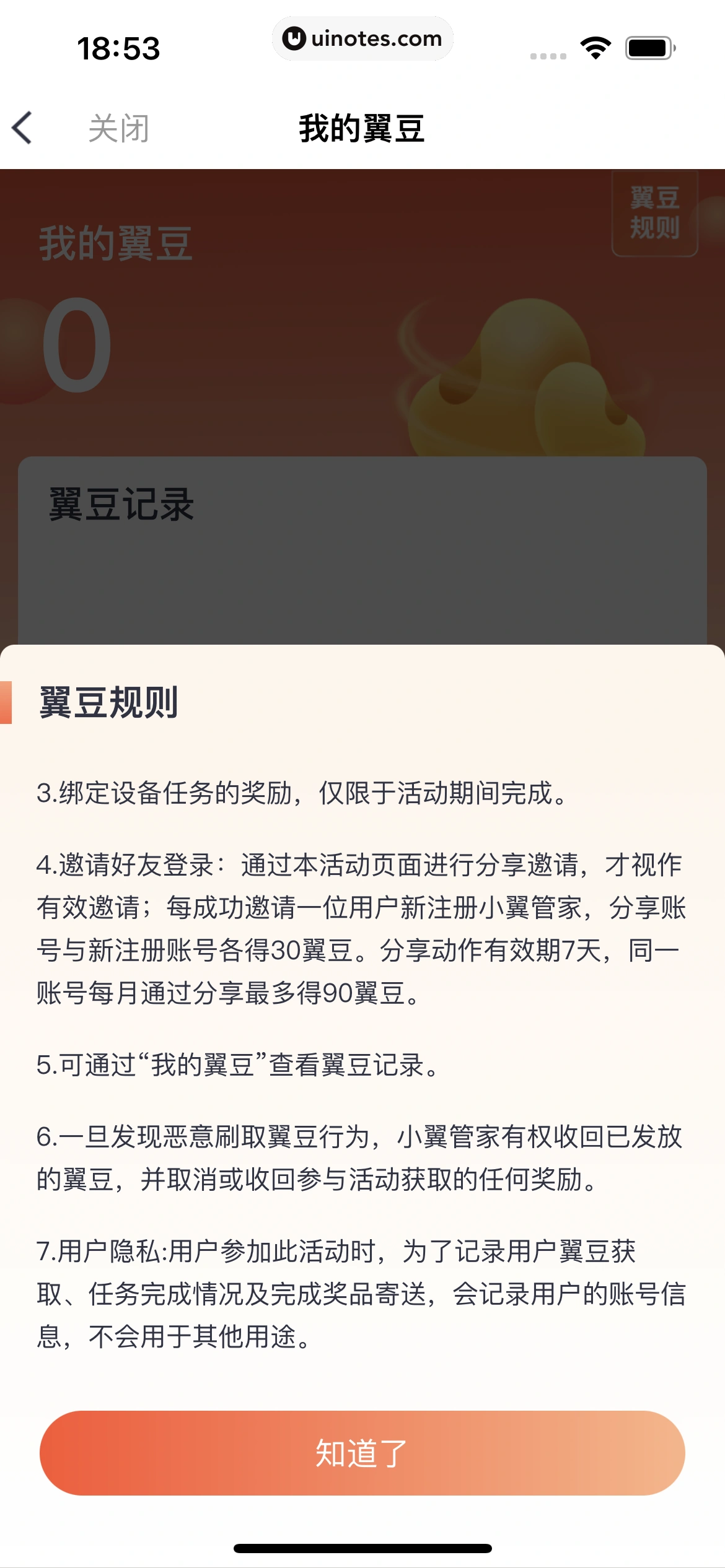Open the 翼豆规则 button
The width and height of the screenshot is (725, 1568).
pyautogui.click(x=654, y=213)
